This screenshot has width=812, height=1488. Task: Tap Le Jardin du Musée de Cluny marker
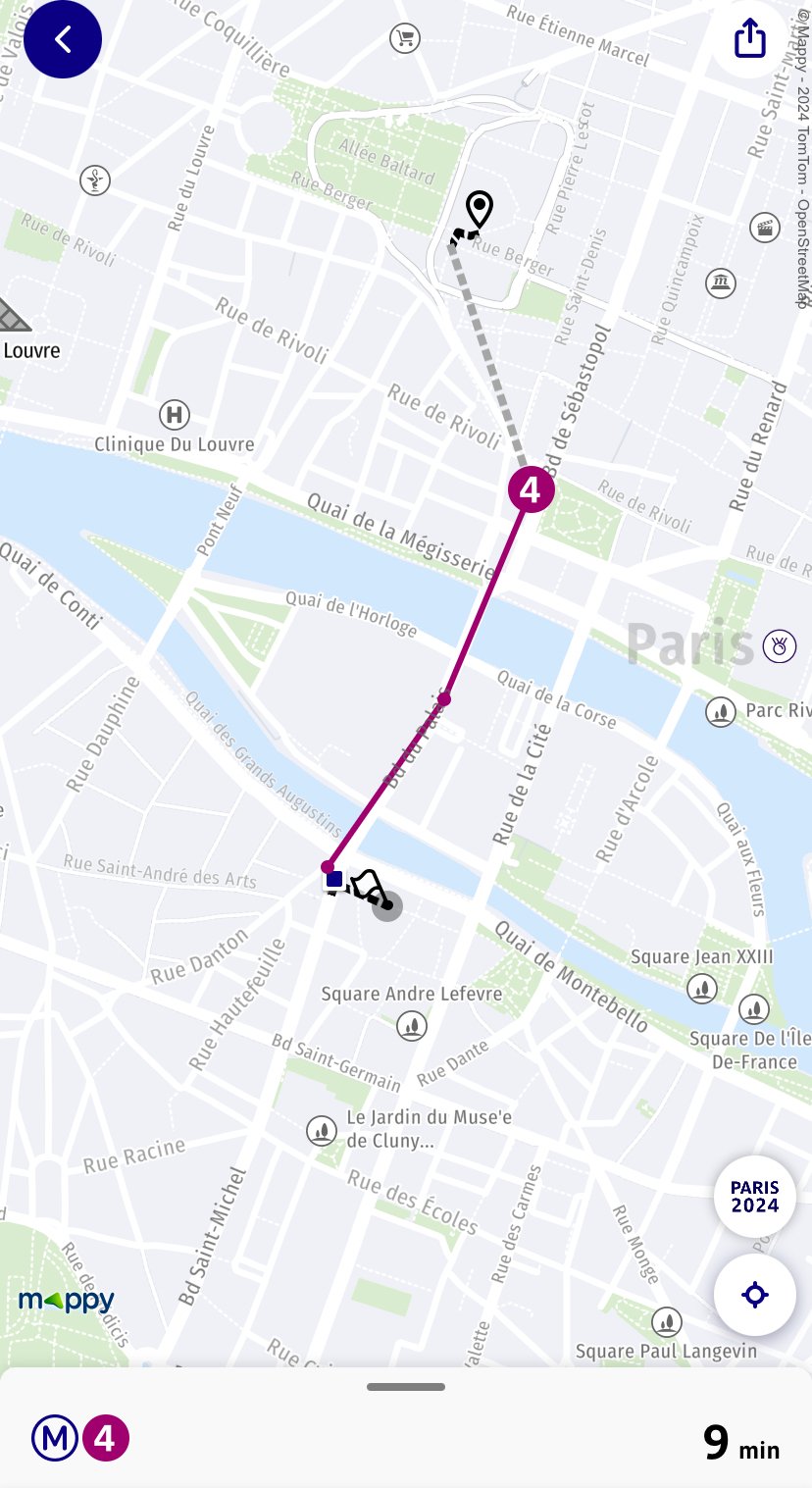pos(321,1130)
